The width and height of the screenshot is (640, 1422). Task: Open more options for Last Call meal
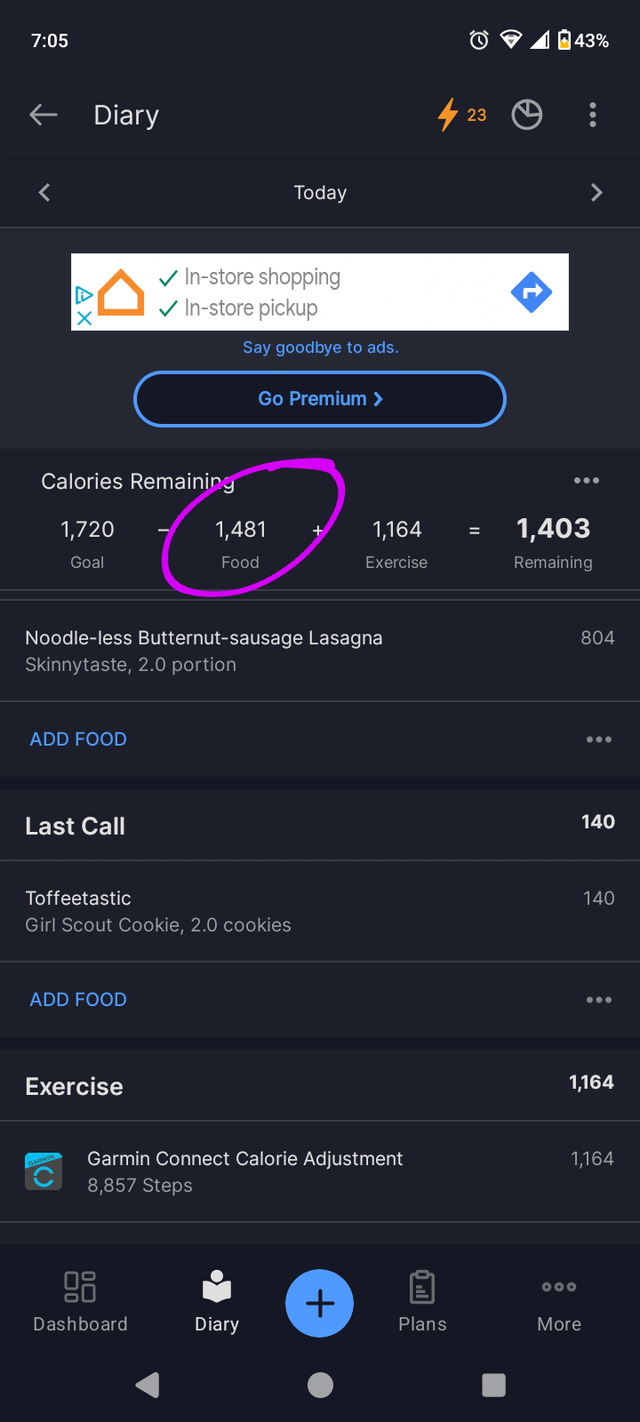(x=599, y=1000)
